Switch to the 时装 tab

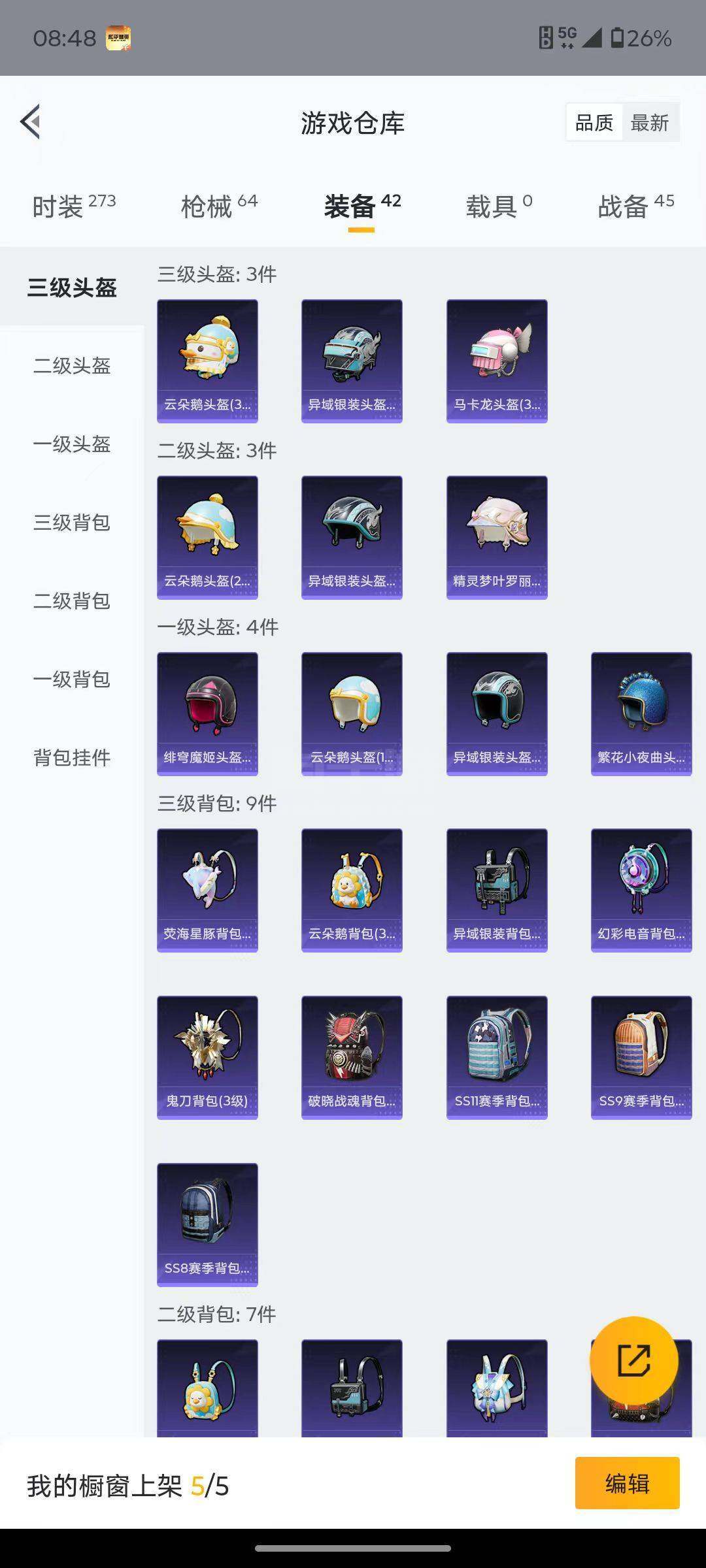[73, 206]
